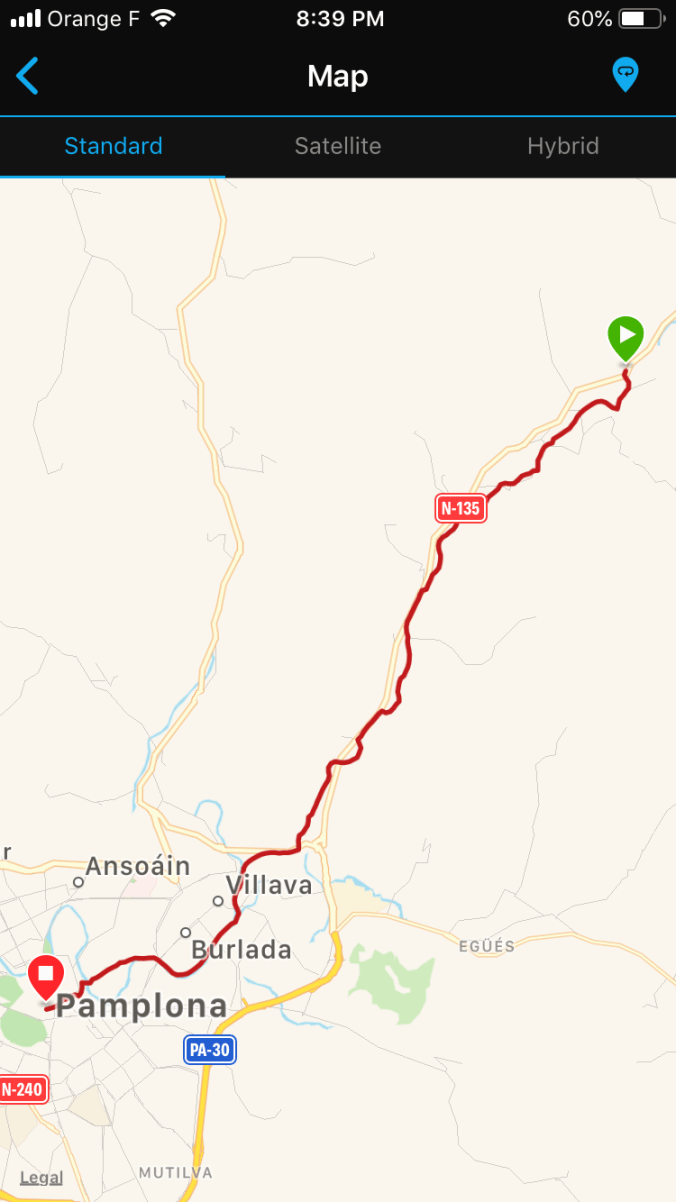Tap the green start marker on route
Screen dimensions: 676x1202
[626, 338]
